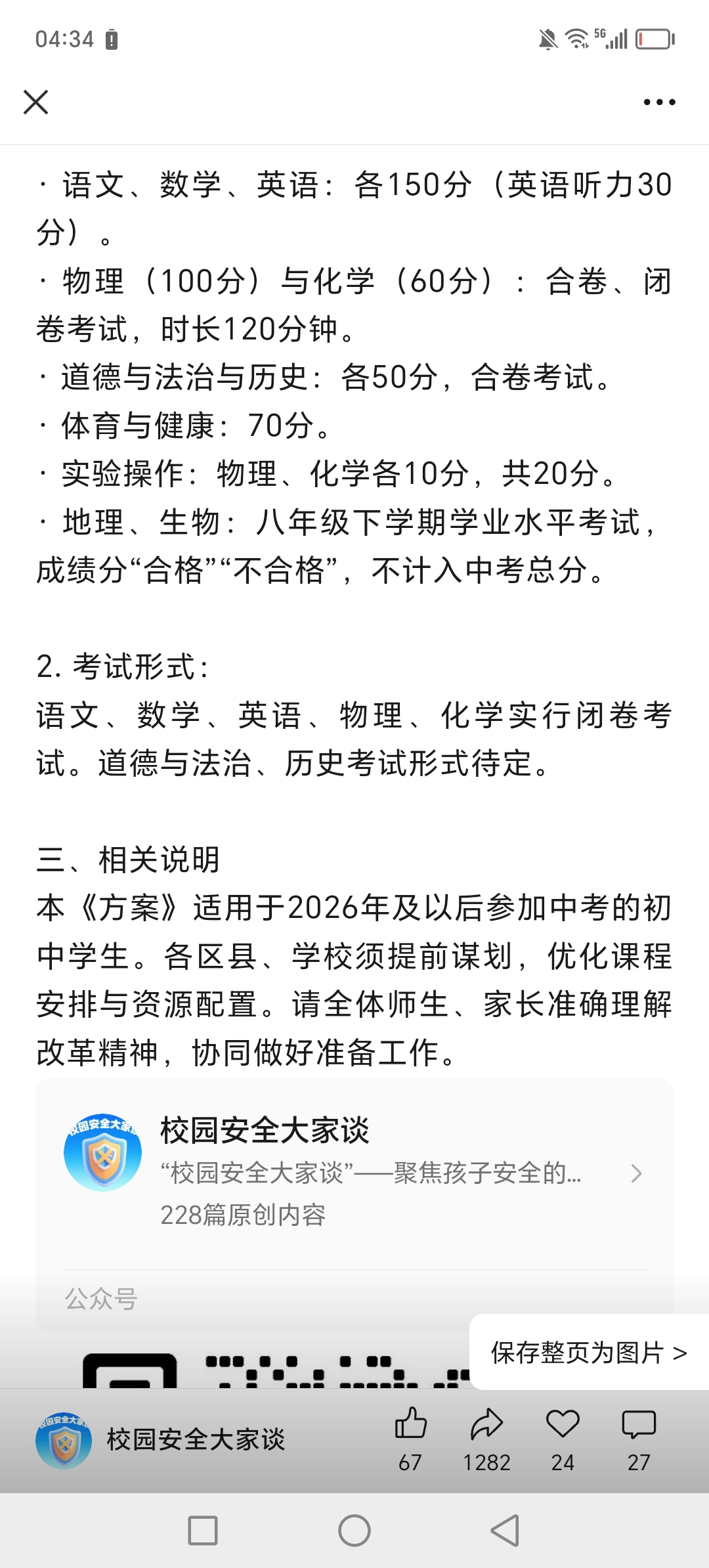Open the comments bubble
709x1568 pixels.
639,1424
